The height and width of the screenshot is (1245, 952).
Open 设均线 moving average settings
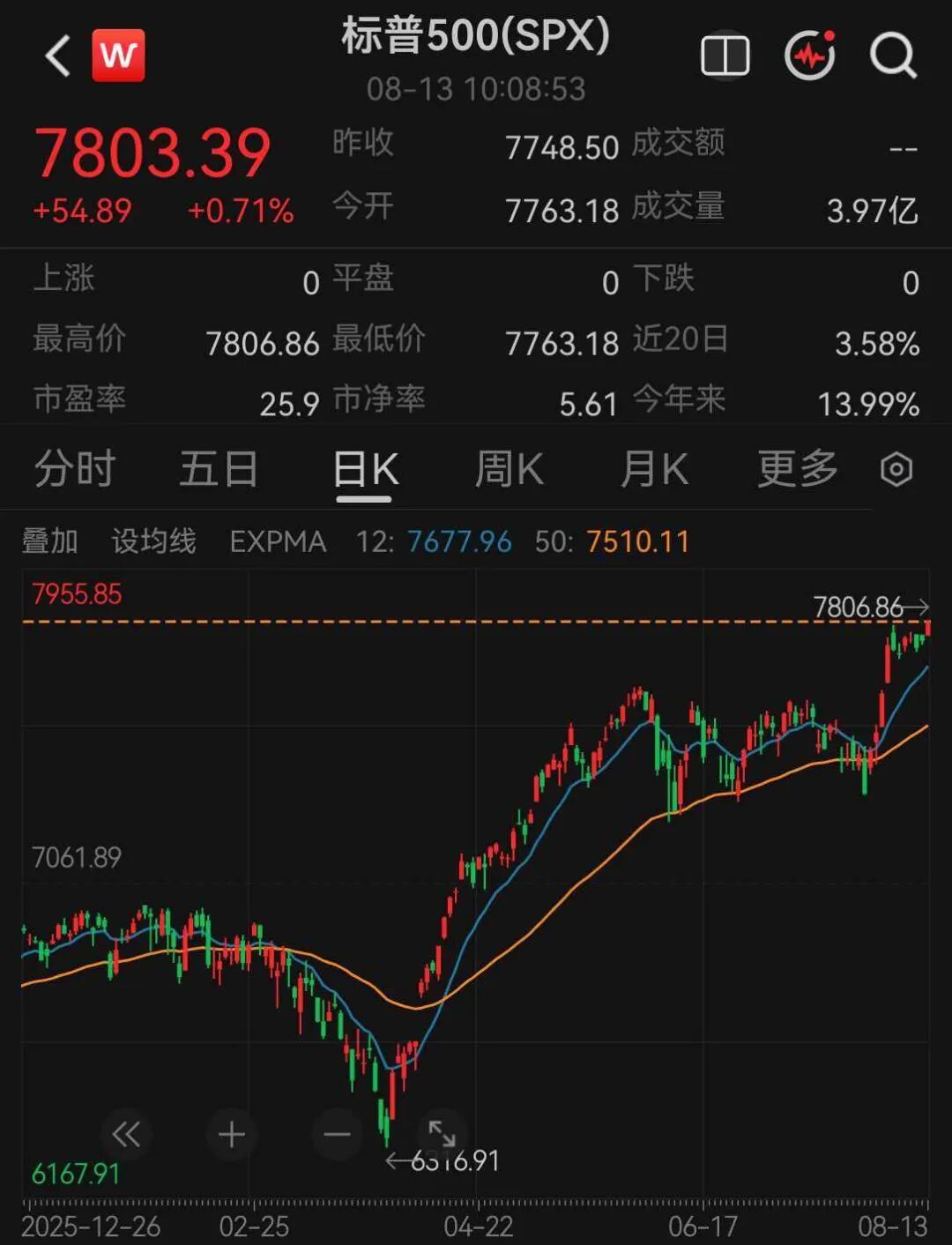point(153,540)
